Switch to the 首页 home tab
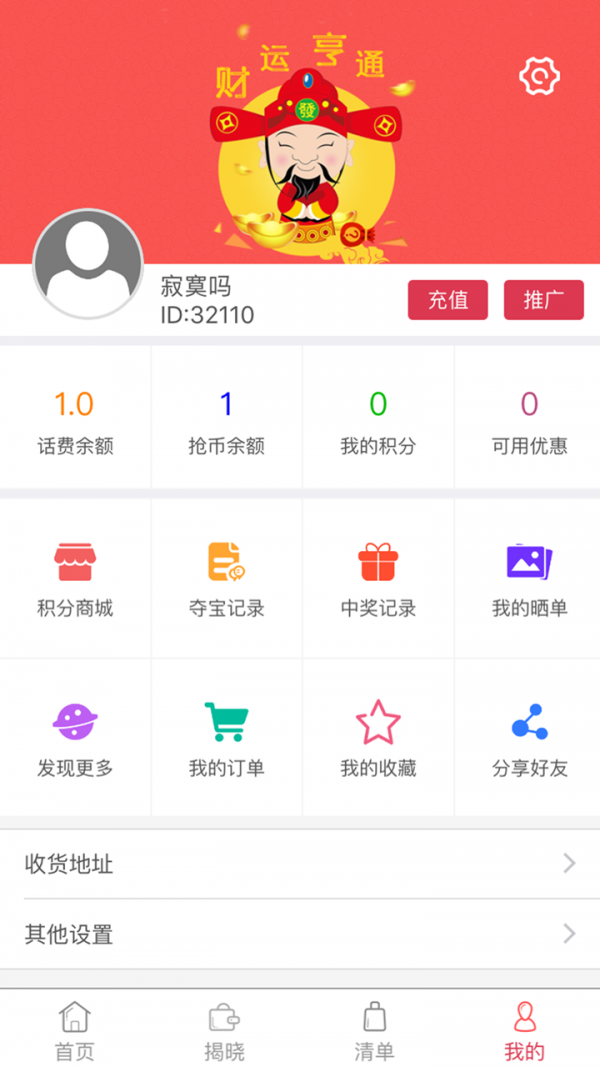Viewport: 600px width, 1067px height. point(75,1030)
